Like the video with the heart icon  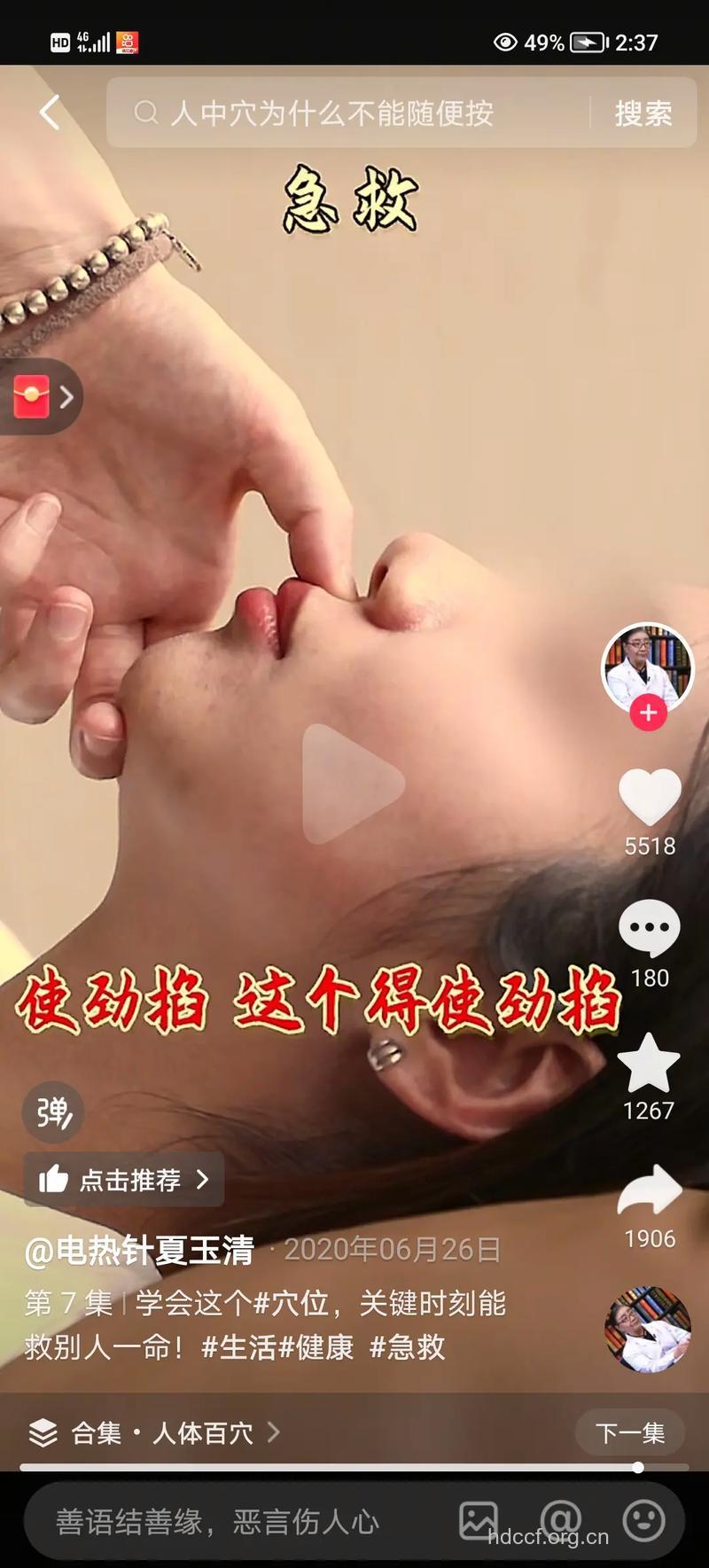coord(650,795)
